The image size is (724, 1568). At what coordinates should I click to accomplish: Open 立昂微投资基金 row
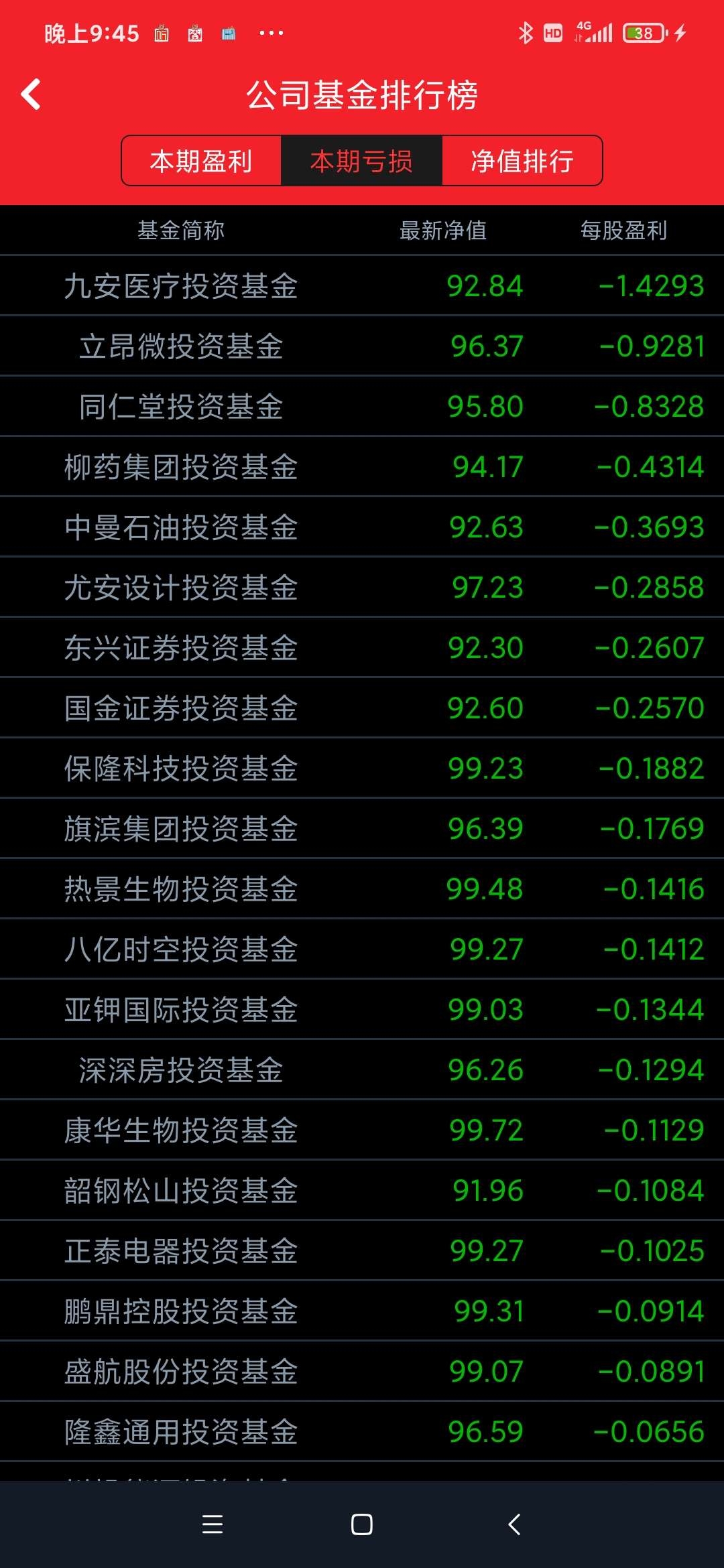[362, 346]
